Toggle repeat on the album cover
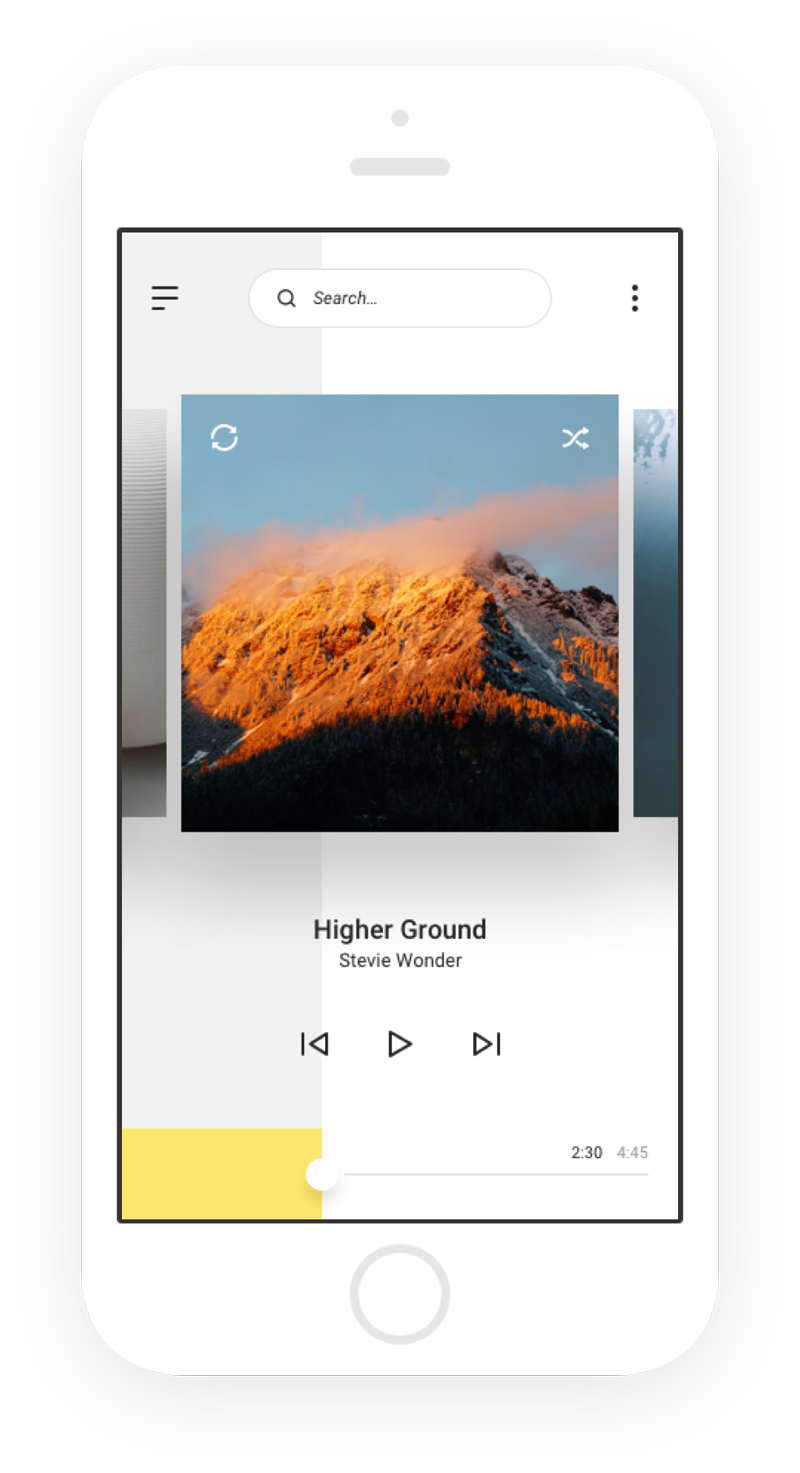Screen dimensions: 800x1473 224,438
